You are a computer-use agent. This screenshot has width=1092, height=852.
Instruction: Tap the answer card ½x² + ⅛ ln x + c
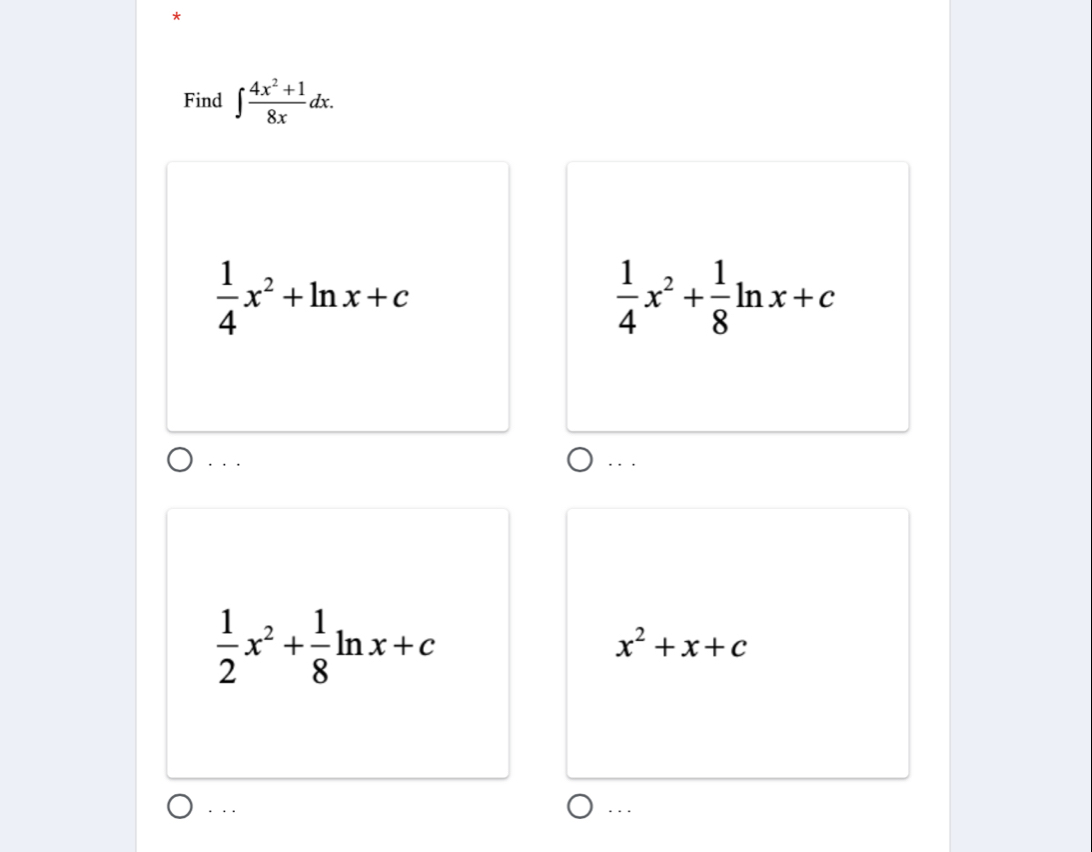click(x=337, y=643)
